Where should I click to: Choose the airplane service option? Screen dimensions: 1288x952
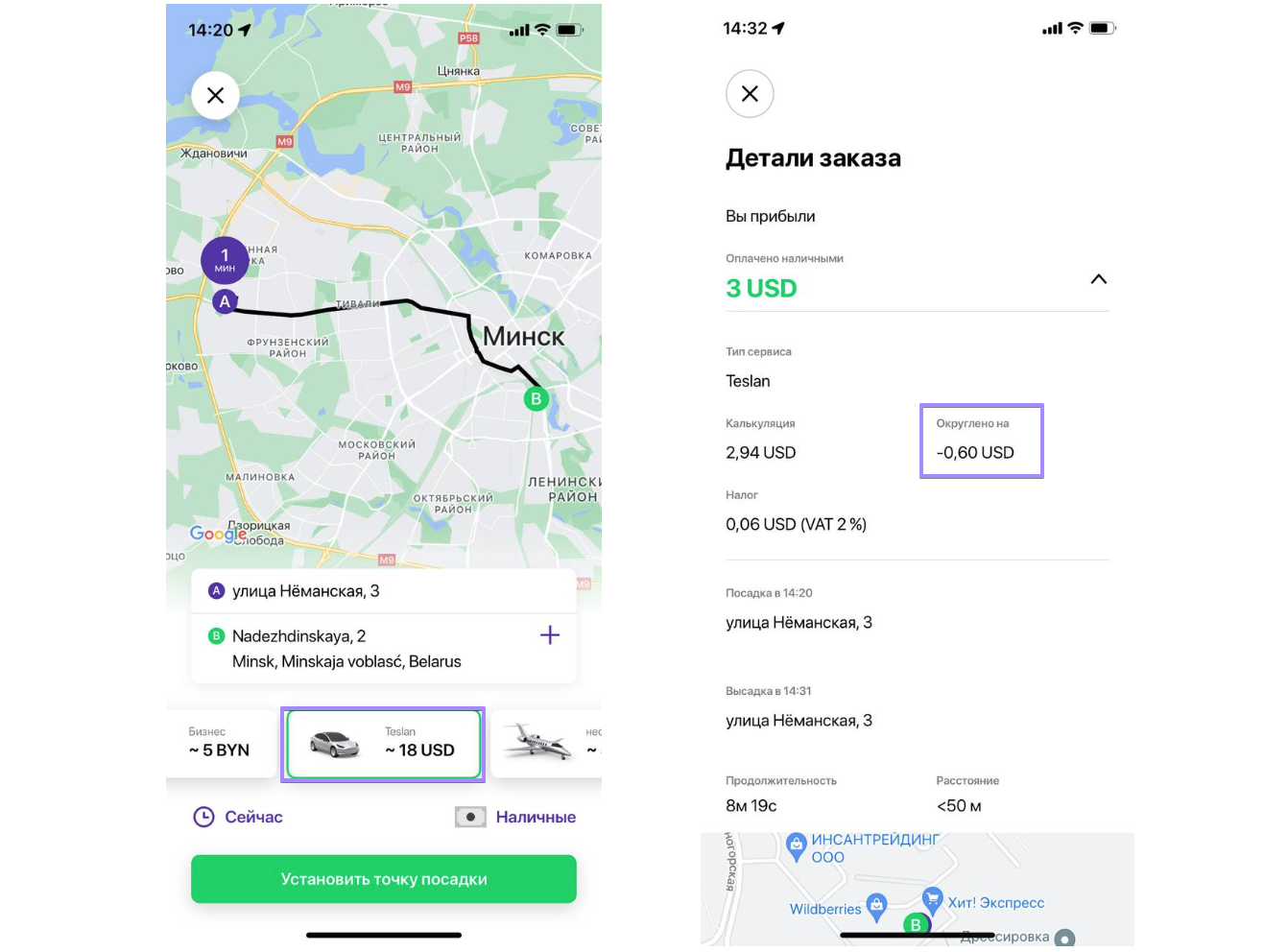click(542, 743)
